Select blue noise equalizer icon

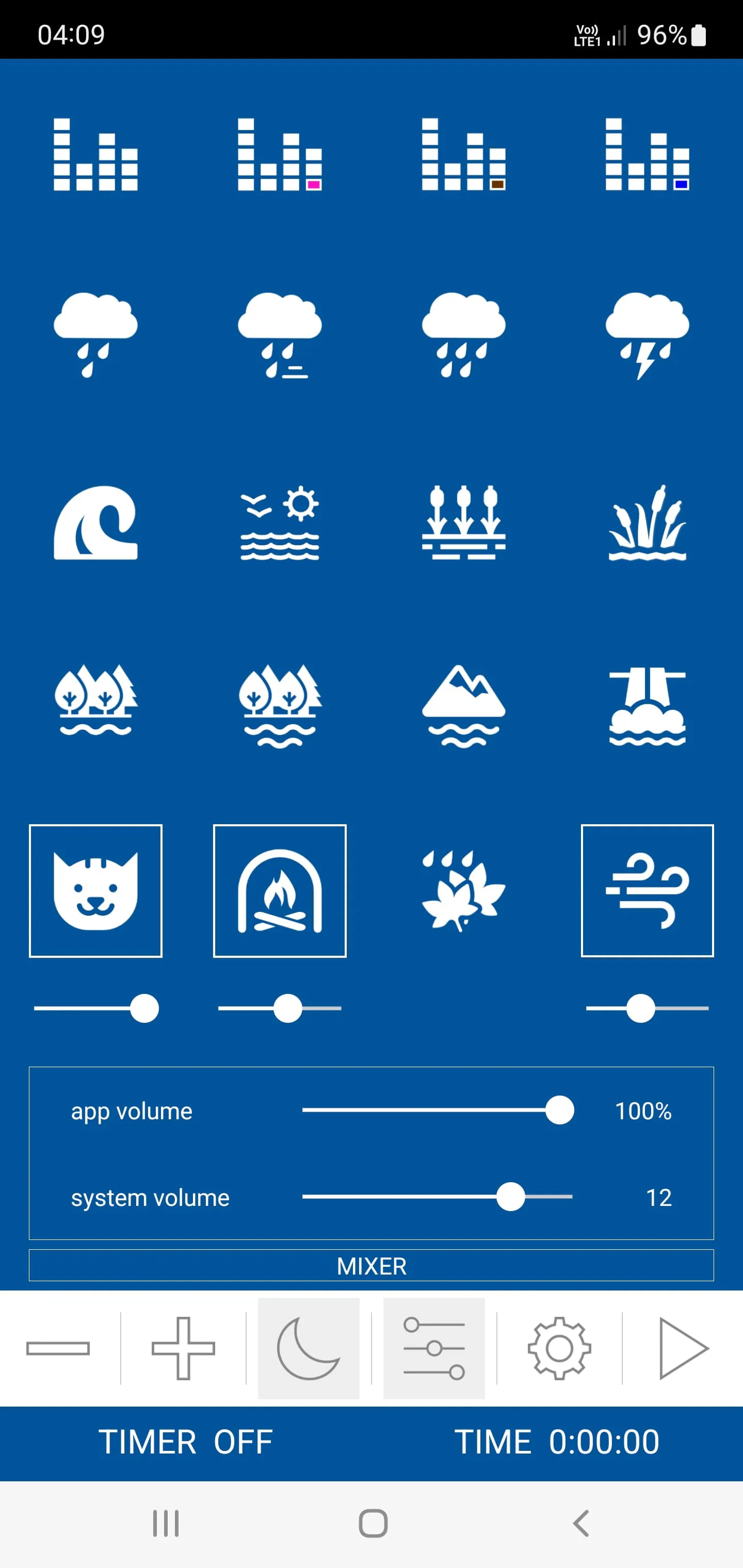click(x=647, y=155)
